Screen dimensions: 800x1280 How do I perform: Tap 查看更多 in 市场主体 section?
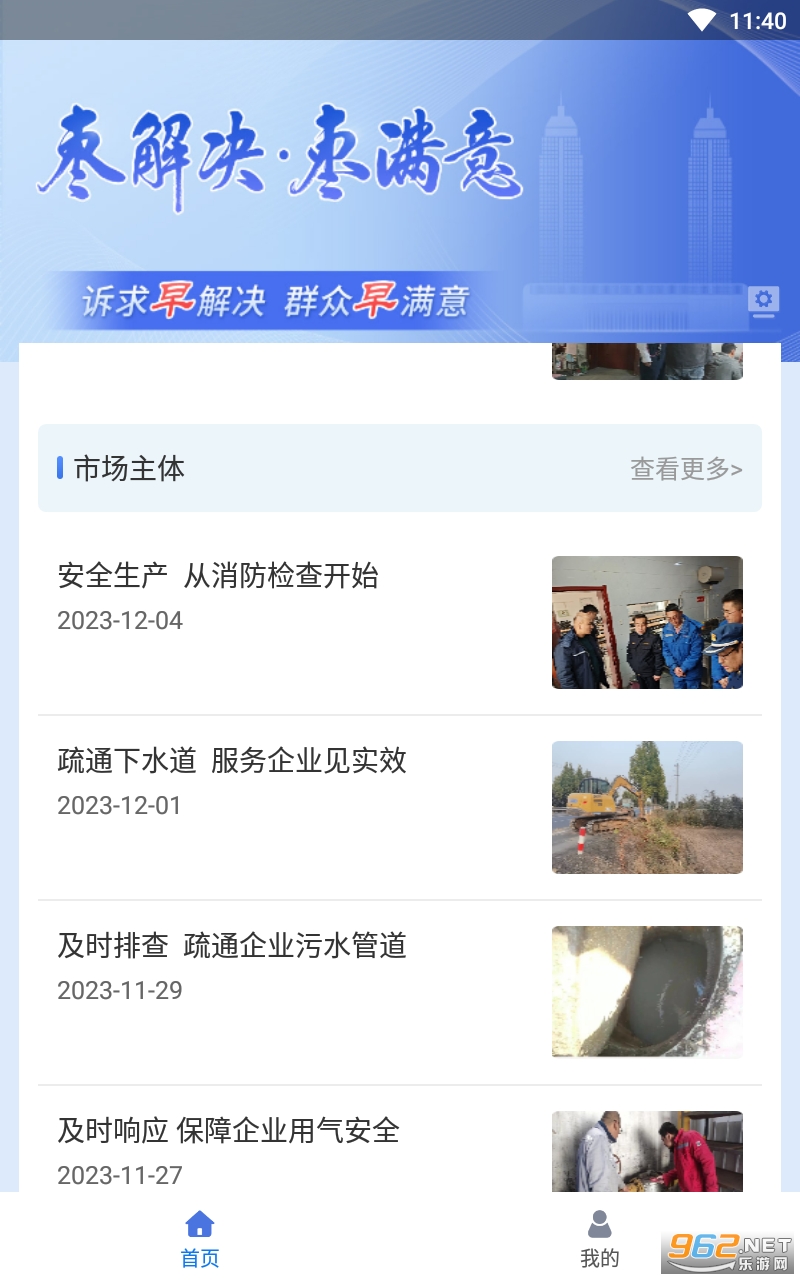[x=686, y=469]
